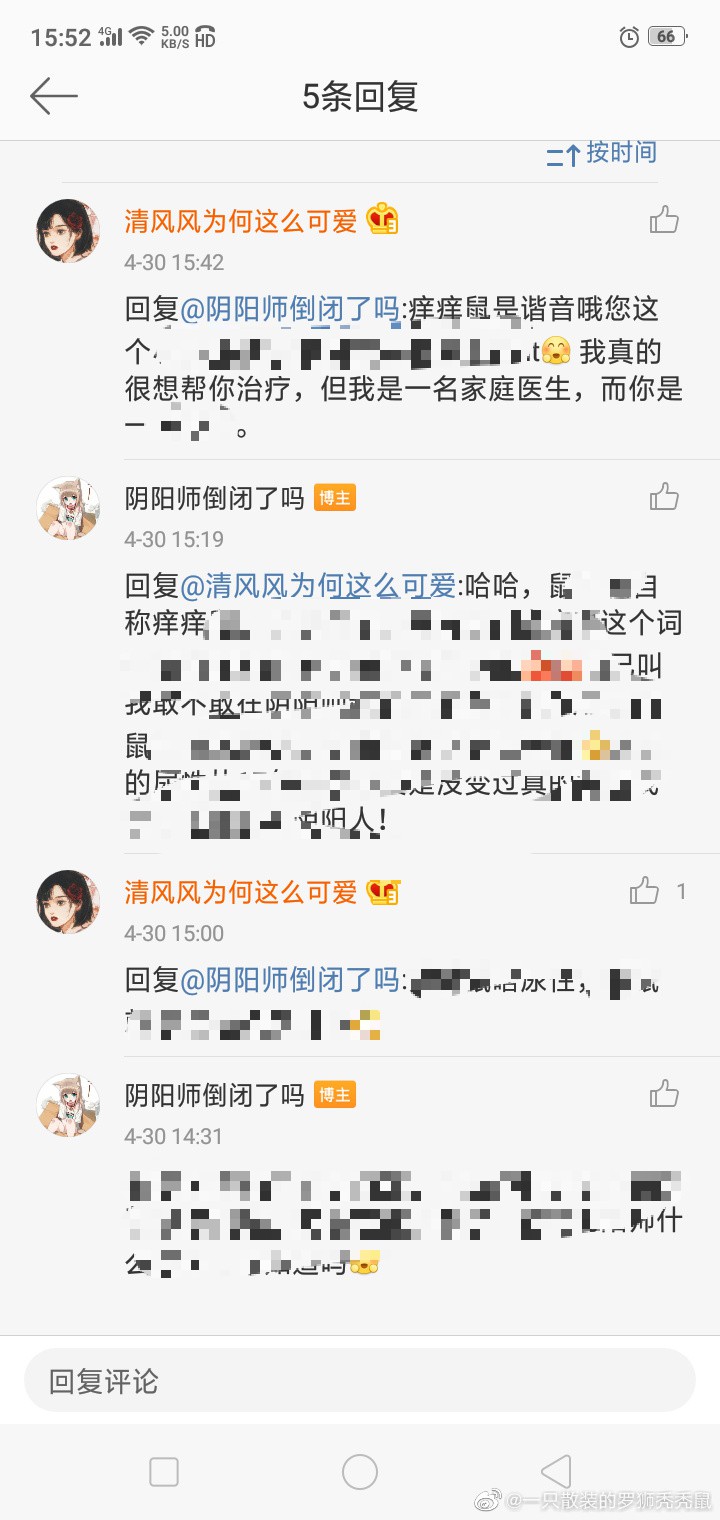Open 清风风为何这么可爱's avatar on the 15:42 reply

[x=68, y=231]
